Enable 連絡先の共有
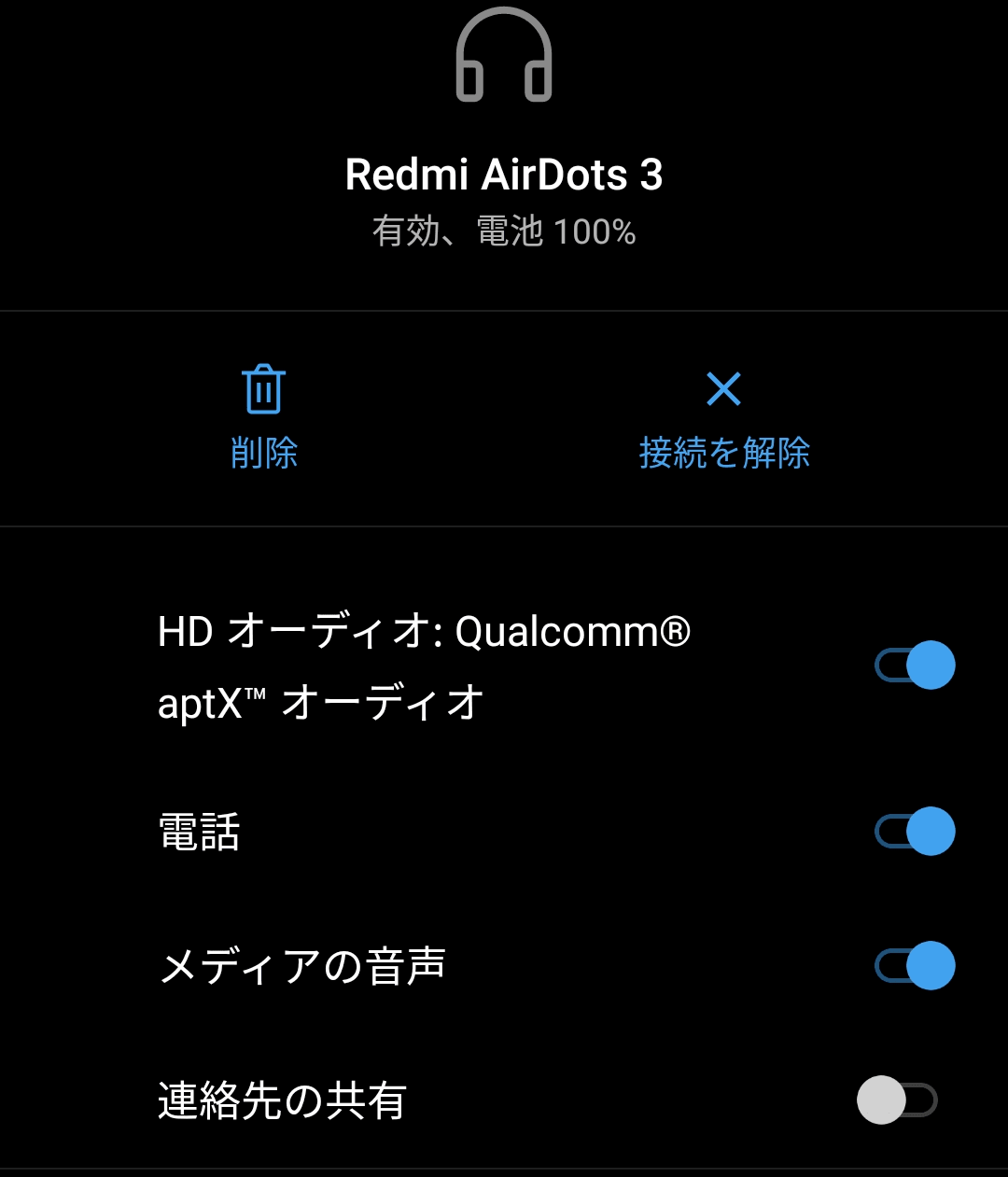 click(896, 1100)
